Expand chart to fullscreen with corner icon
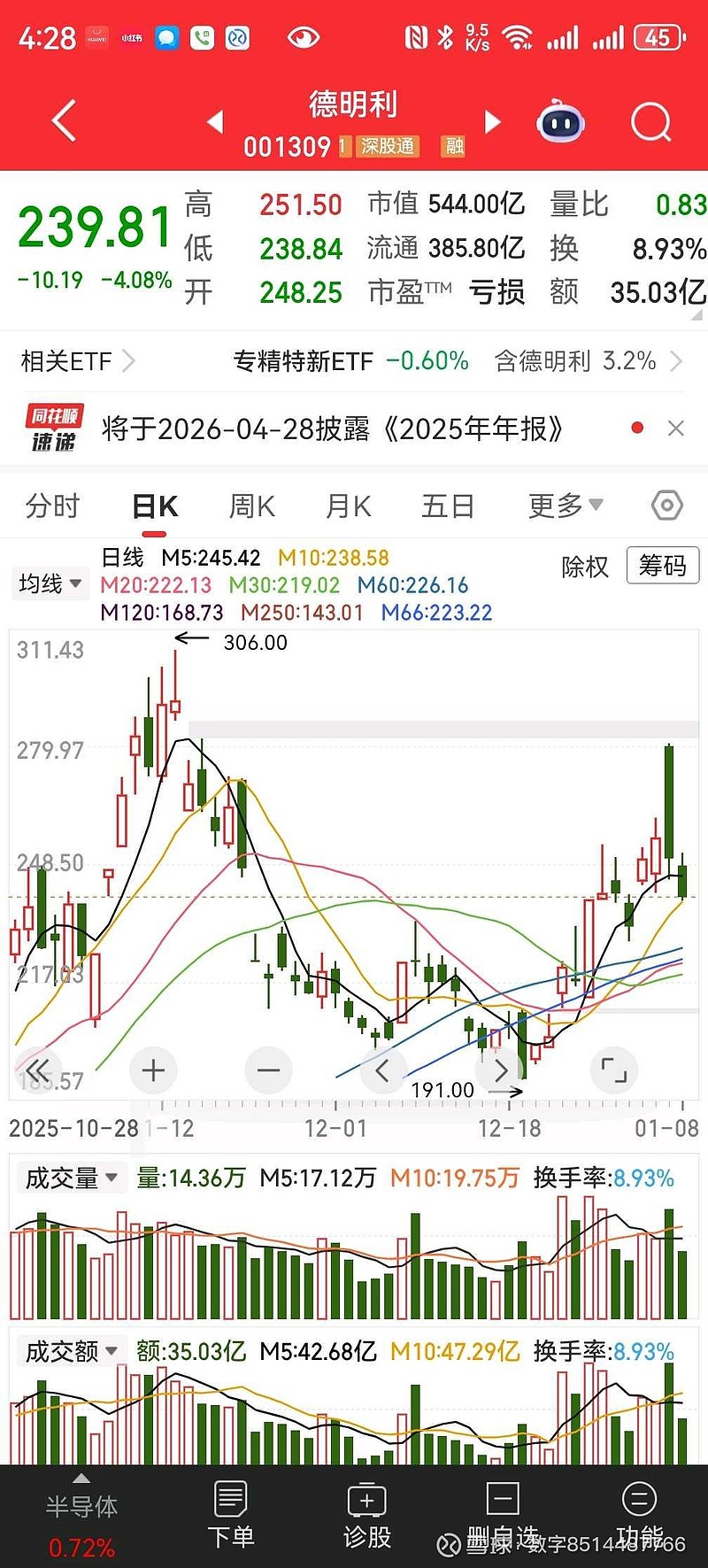Screen dimensions: 708x1568 (614, 1070)
